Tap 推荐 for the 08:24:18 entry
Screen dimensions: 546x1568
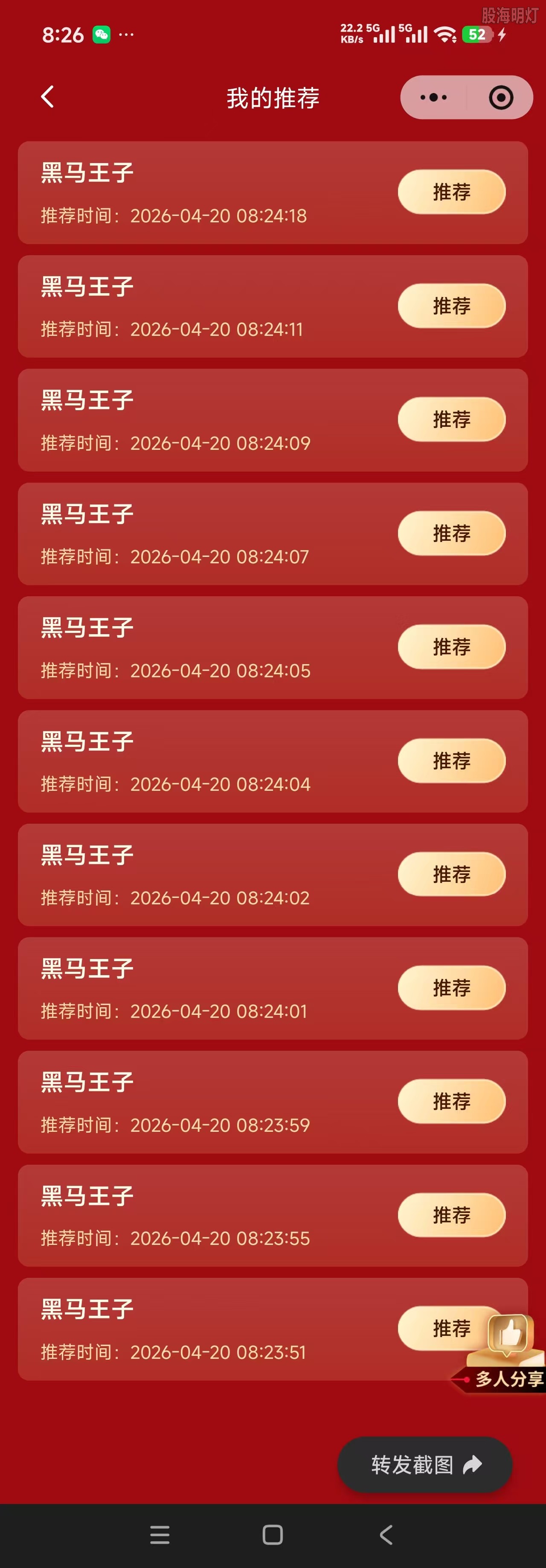point(451,192)
